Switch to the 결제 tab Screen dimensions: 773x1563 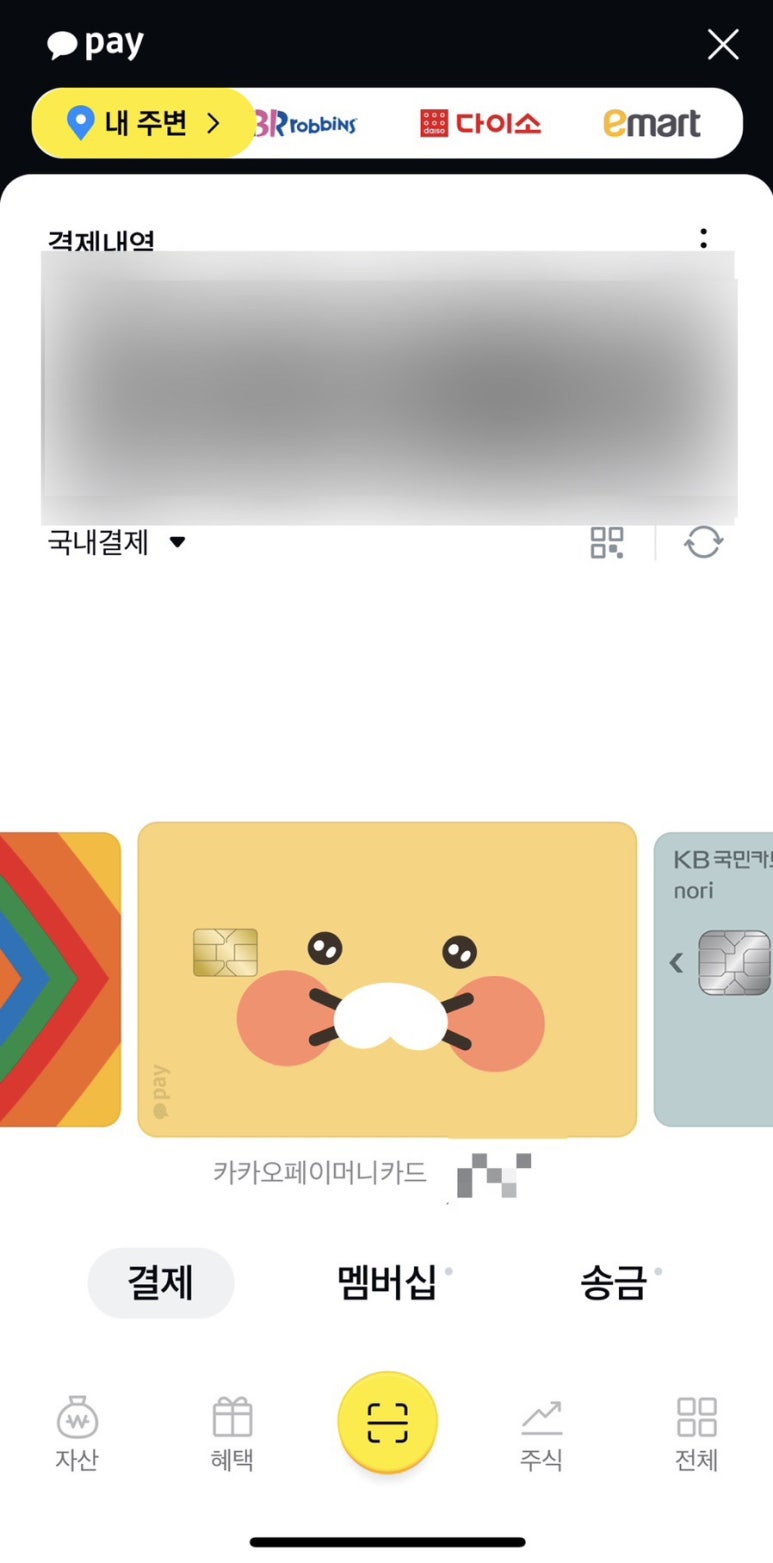[x=161, y=1282]
